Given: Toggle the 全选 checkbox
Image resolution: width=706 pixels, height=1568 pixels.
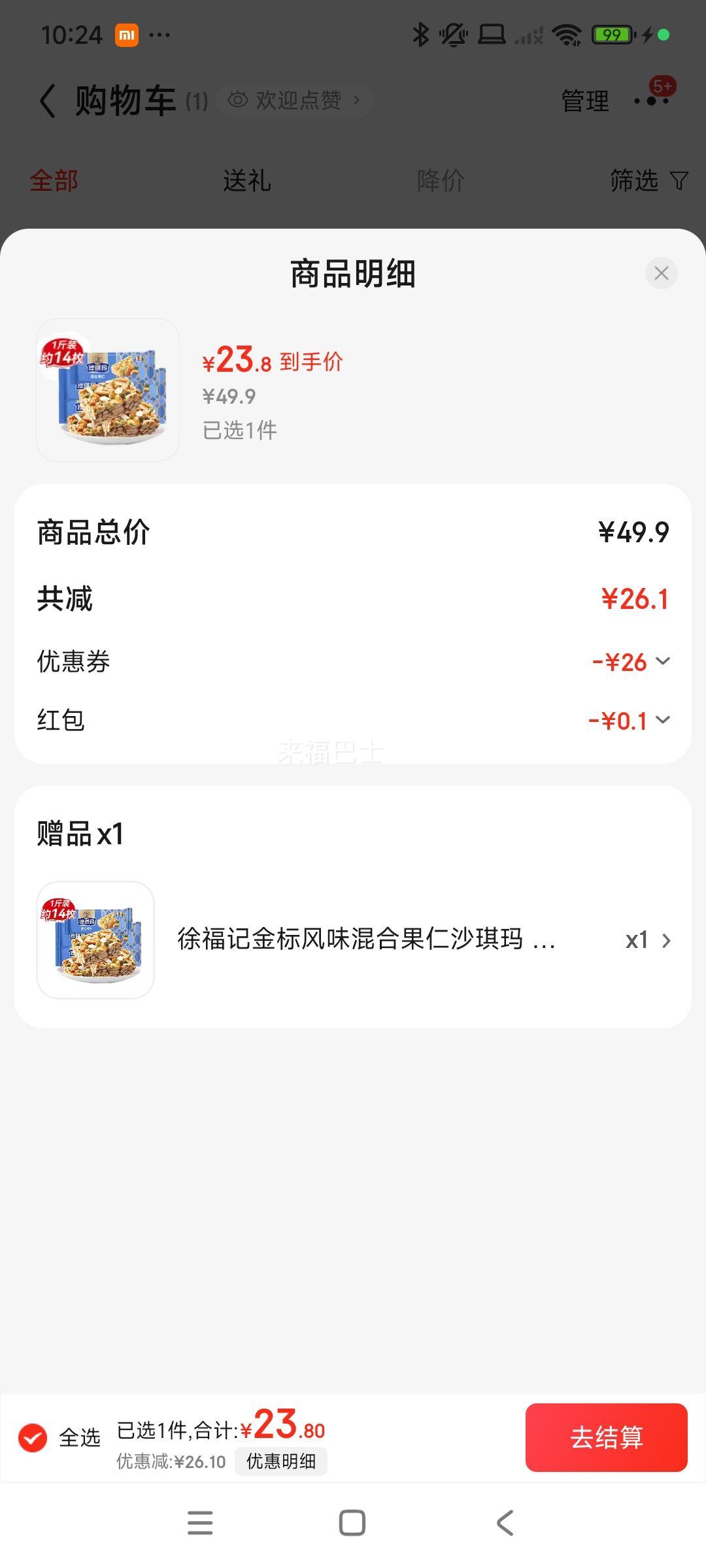Looking at the screenshot, I should coord(33,1437).
